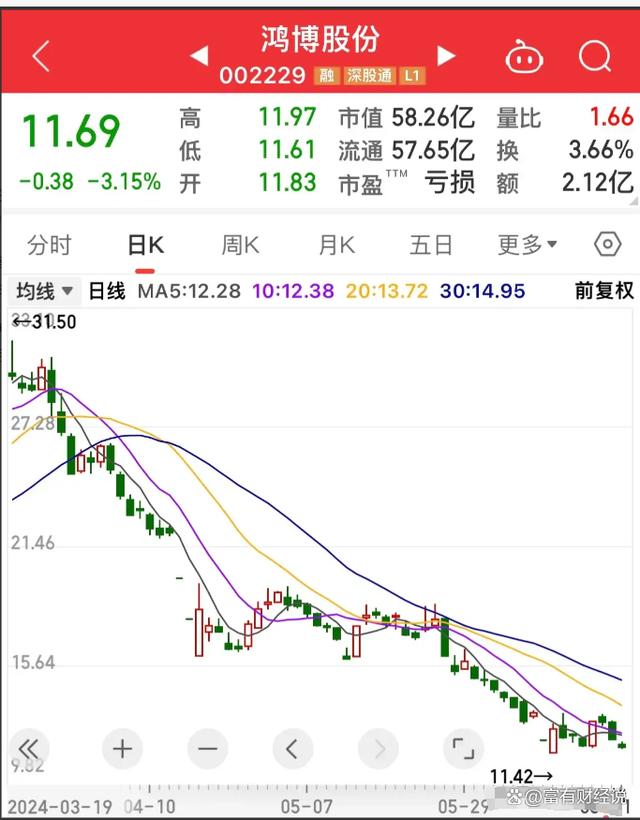
Task: Open chart settings hexagon icon
Action: 607,245
